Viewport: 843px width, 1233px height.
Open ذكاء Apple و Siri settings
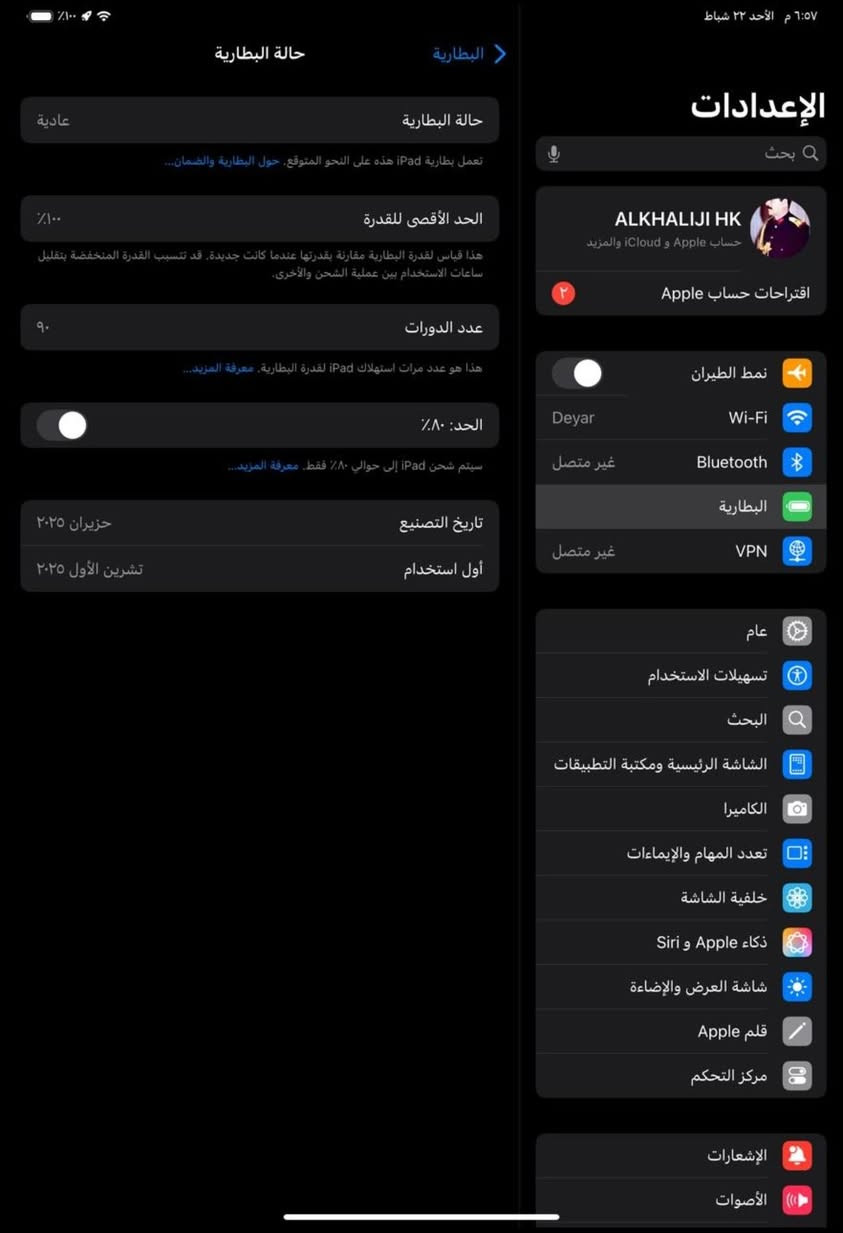pyautogui.click(x=680, y=942)
